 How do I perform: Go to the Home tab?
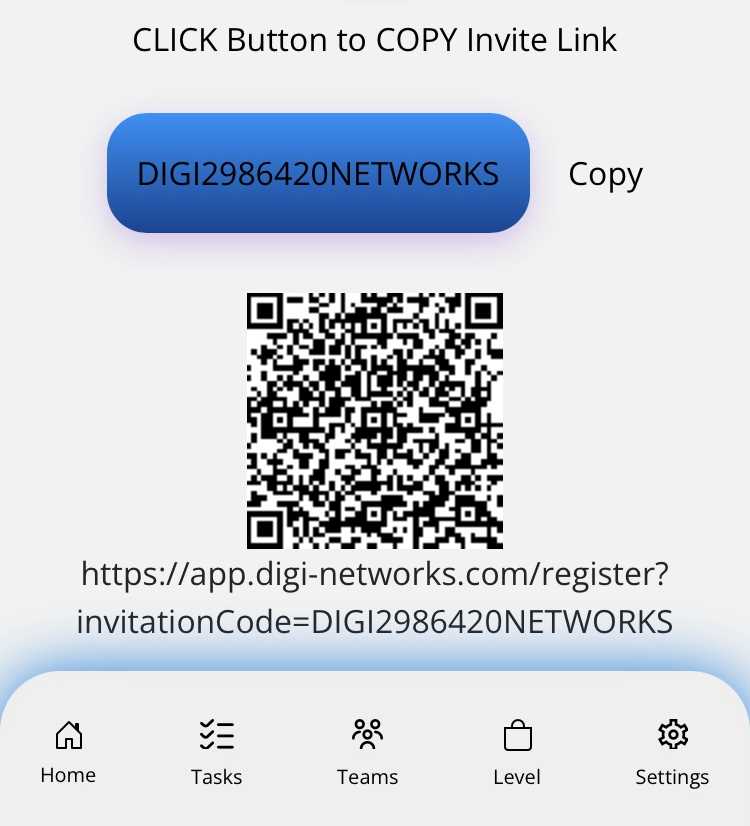coord(68,752)
